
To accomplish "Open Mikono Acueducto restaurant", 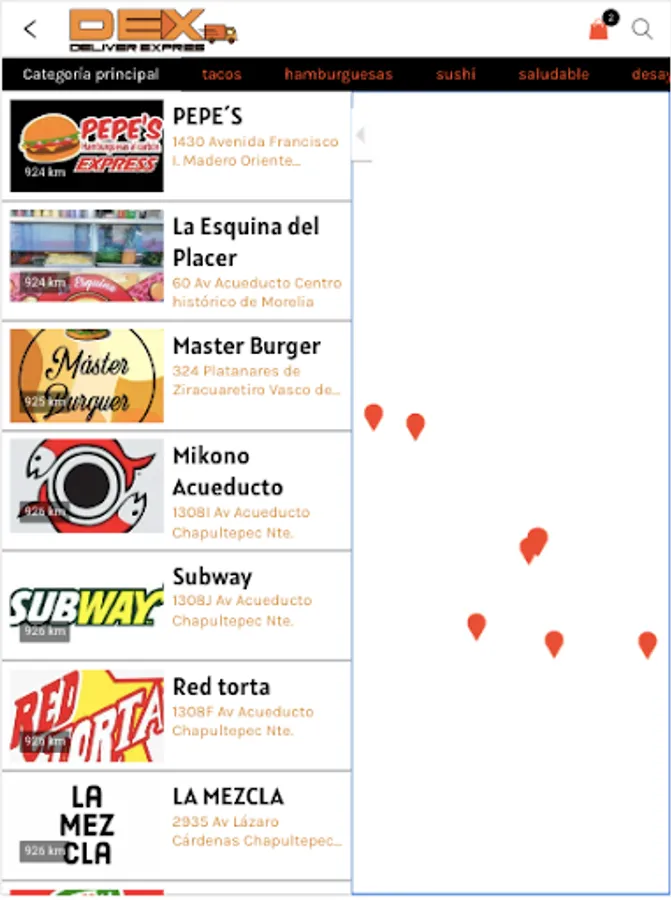I will 176,491.
